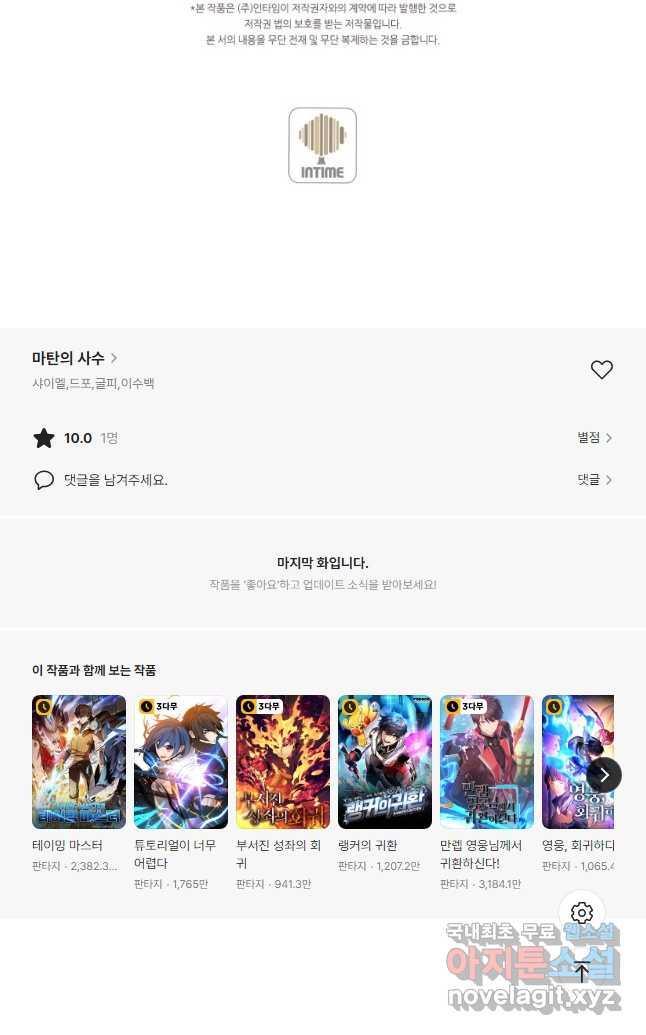
Task: Open the 테이밍 마스터 webtoon
Action: pyautogui.click(x=79, y=762)
